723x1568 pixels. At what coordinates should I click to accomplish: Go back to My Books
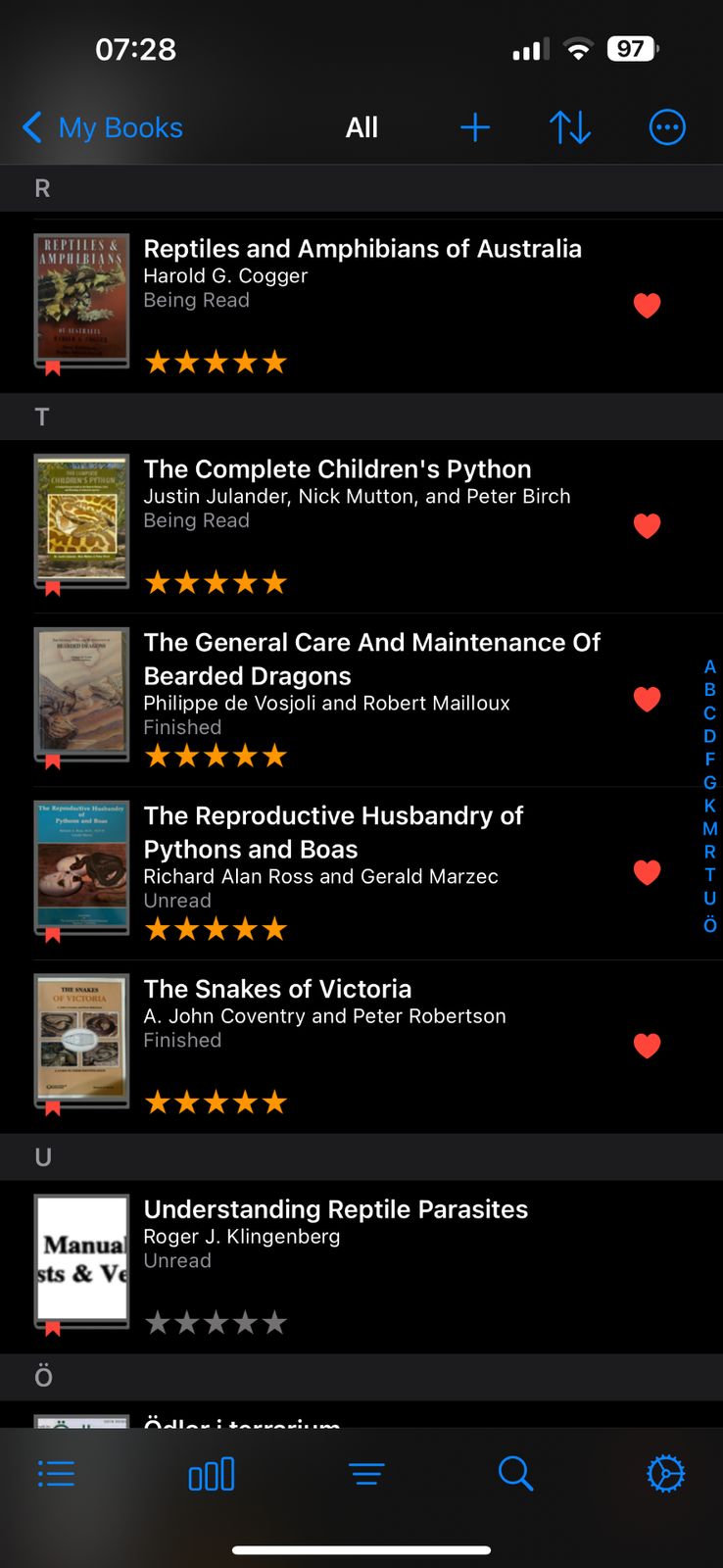(x=102, y=127)
